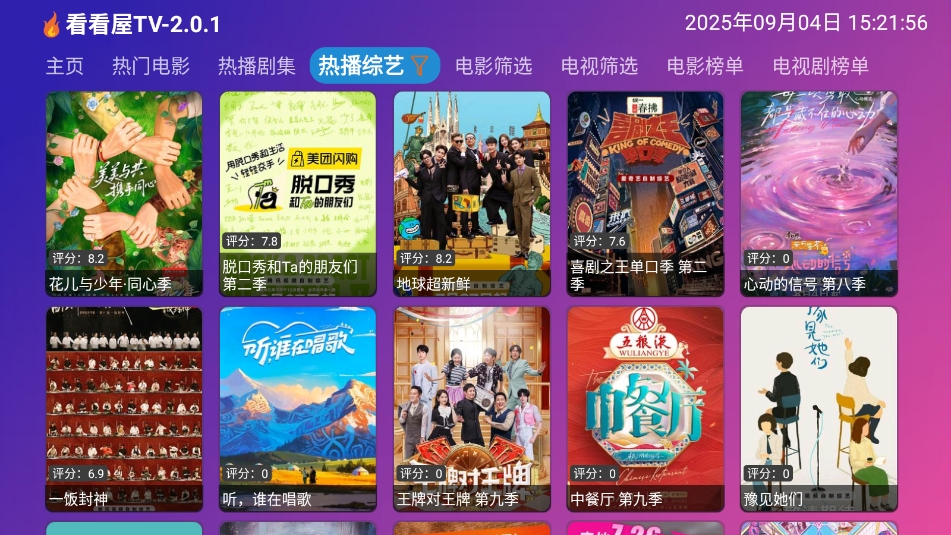This screenshot has width=951, height=535.
Task: Tap the 中餐厅 第九季 poster
Action: pyautogui.click(x=645, y=409)
